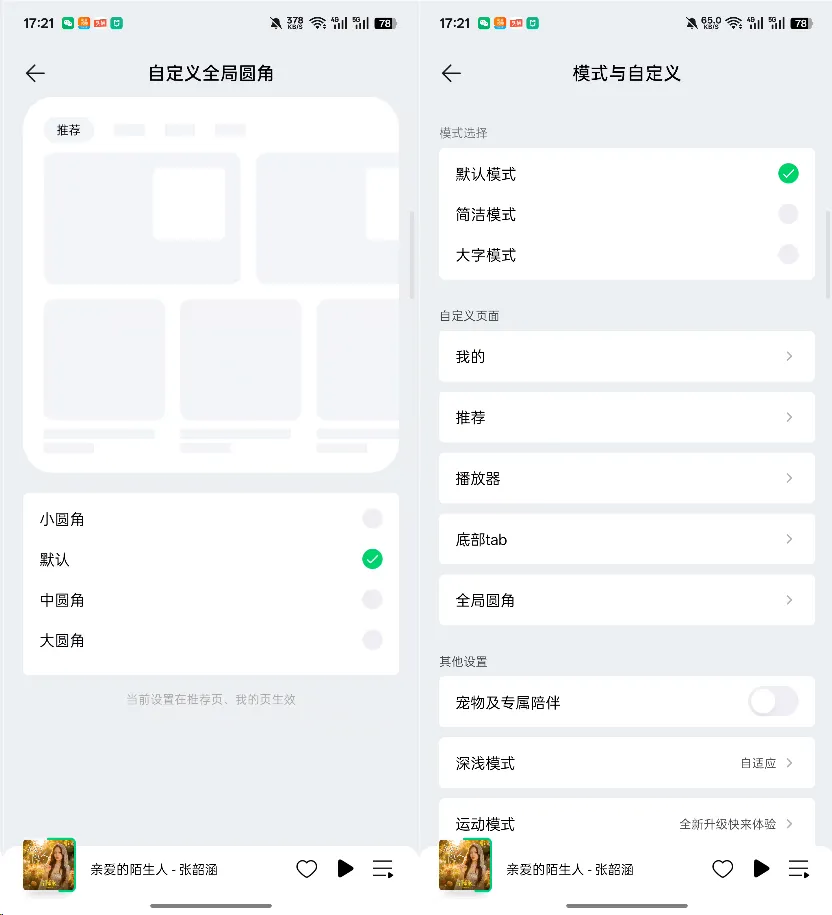The width and height of the screenshot is (832, 915).
Task: Open the 我的 custom page row
Action: [x=627, y=357]
